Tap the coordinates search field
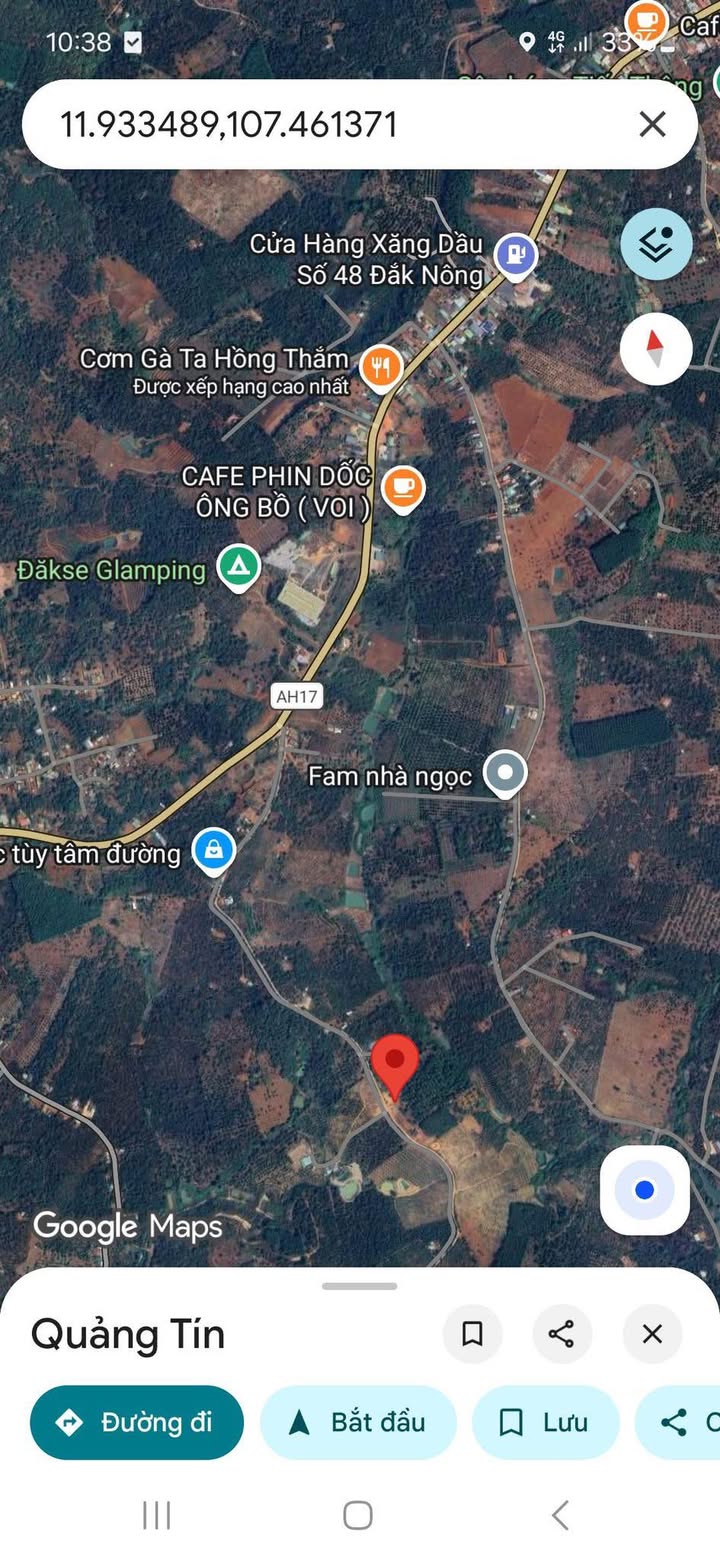The width and height of the screenshot is (720, 1560). click(330, 125)
